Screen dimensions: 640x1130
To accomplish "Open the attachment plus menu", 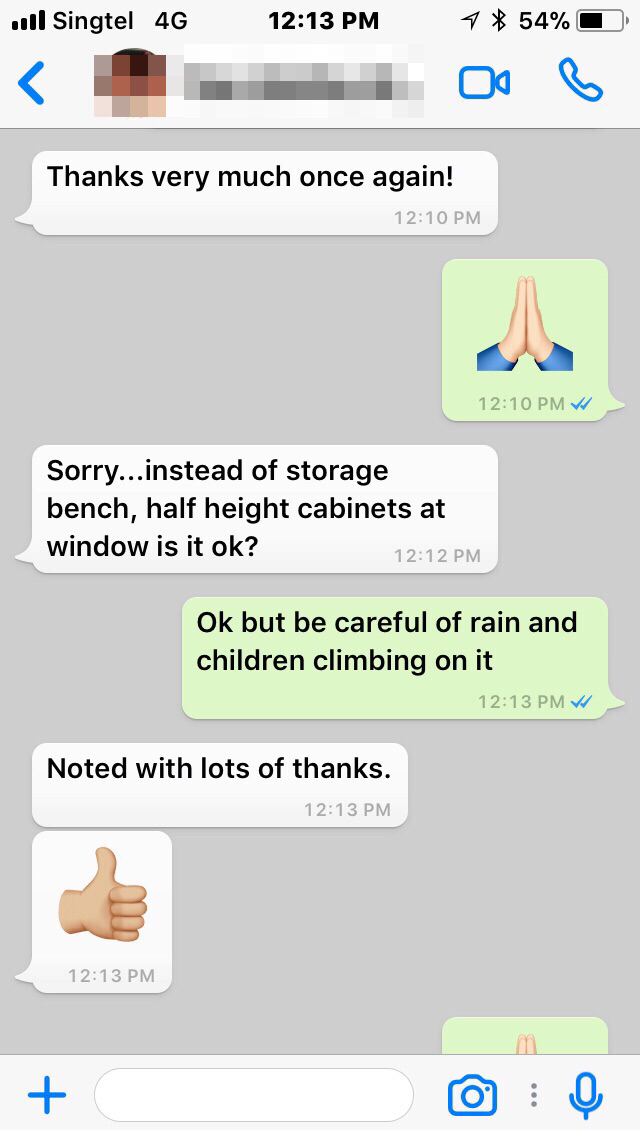I will [46, 1095].
